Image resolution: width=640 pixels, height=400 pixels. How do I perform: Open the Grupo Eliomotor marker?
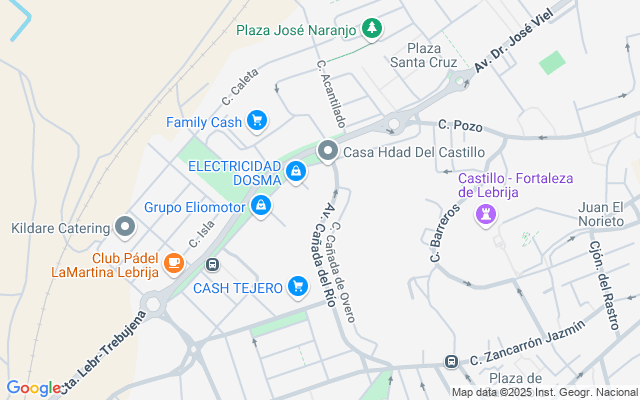tap(260, 207)
